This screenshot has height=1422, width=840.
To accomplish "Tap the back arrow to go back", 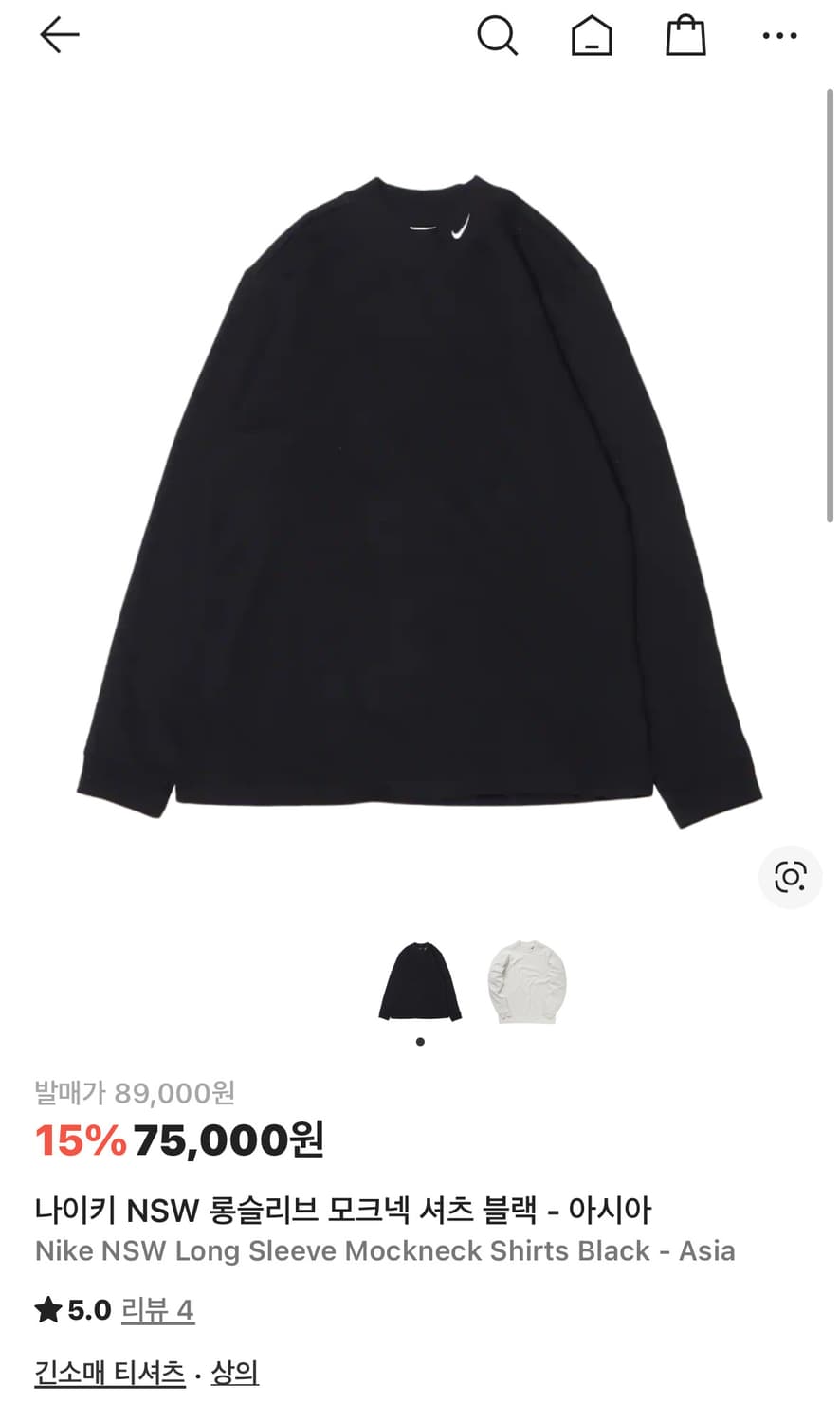I will coord(59,34).
